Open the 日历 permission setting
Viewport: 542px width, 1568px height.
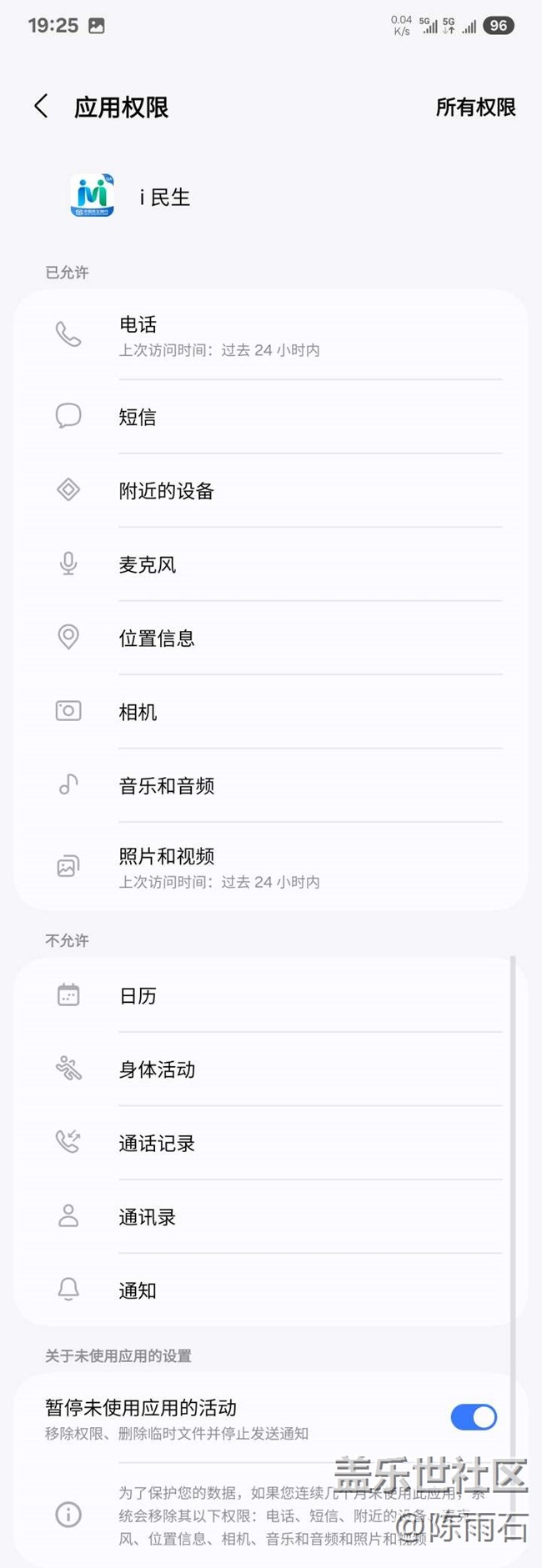coord(270,995)
